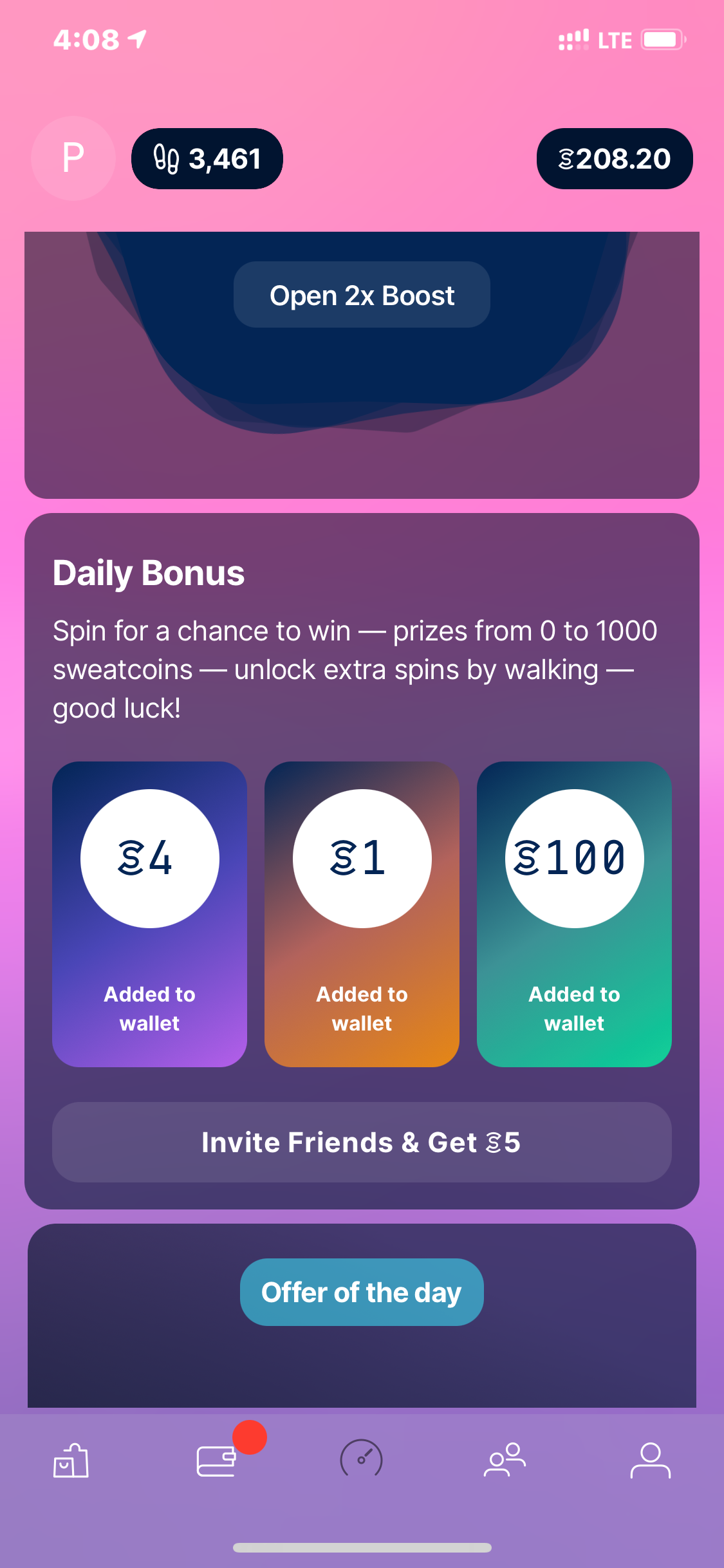Open the 100 sweatcoin prize card

[x=574, y=914]
